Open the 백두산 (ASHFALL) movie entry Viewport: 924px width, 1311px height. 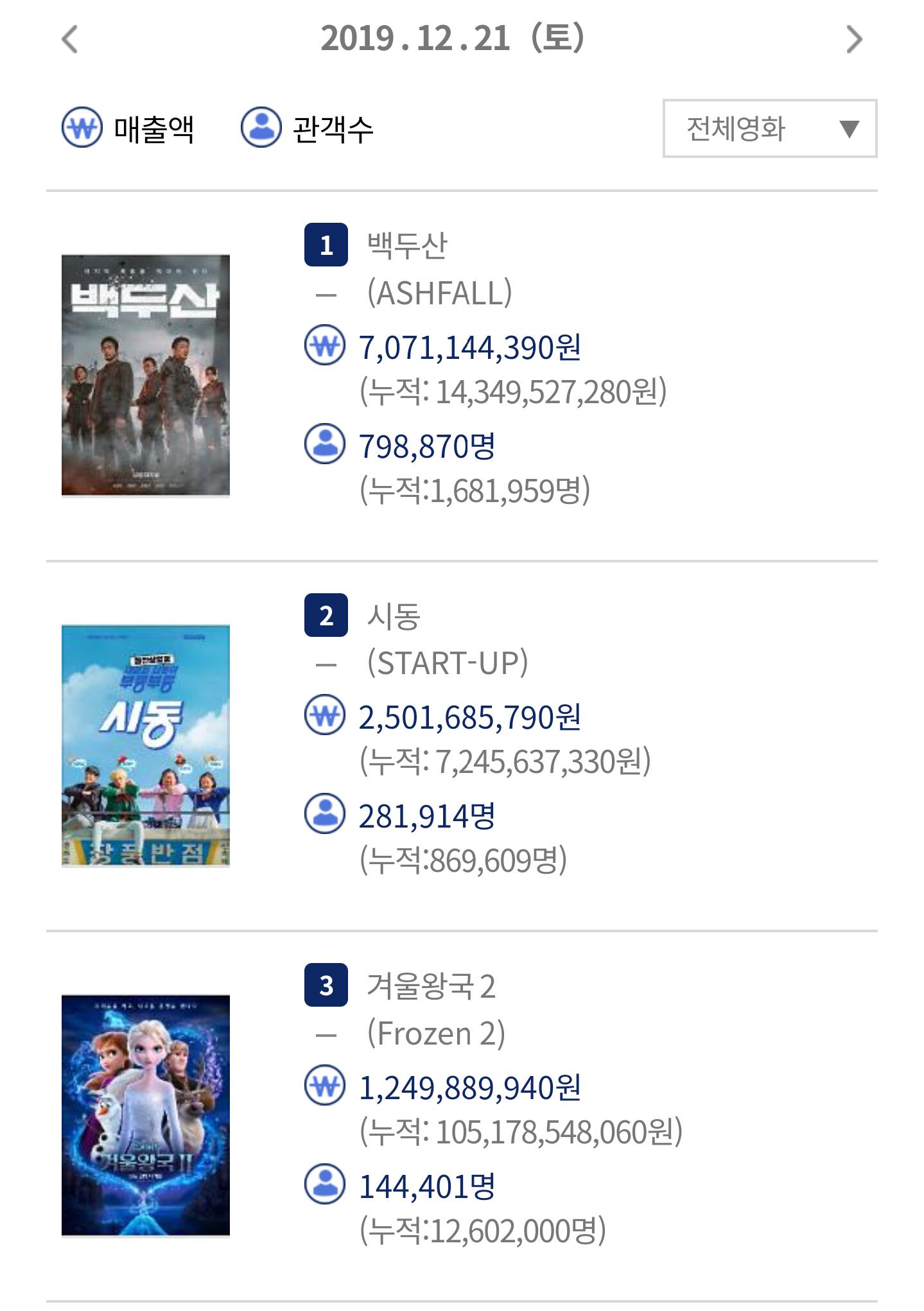tap(462, 376)
